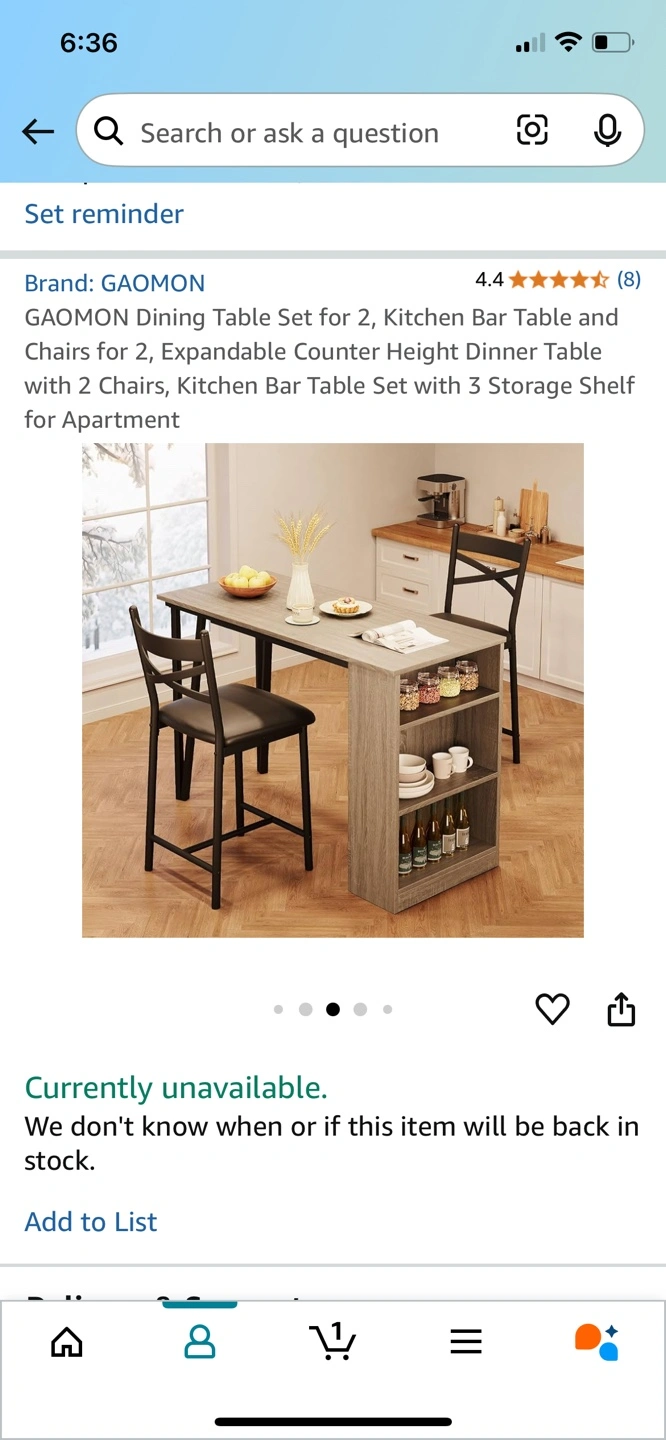Open the camera lens search

click(532, 130)
